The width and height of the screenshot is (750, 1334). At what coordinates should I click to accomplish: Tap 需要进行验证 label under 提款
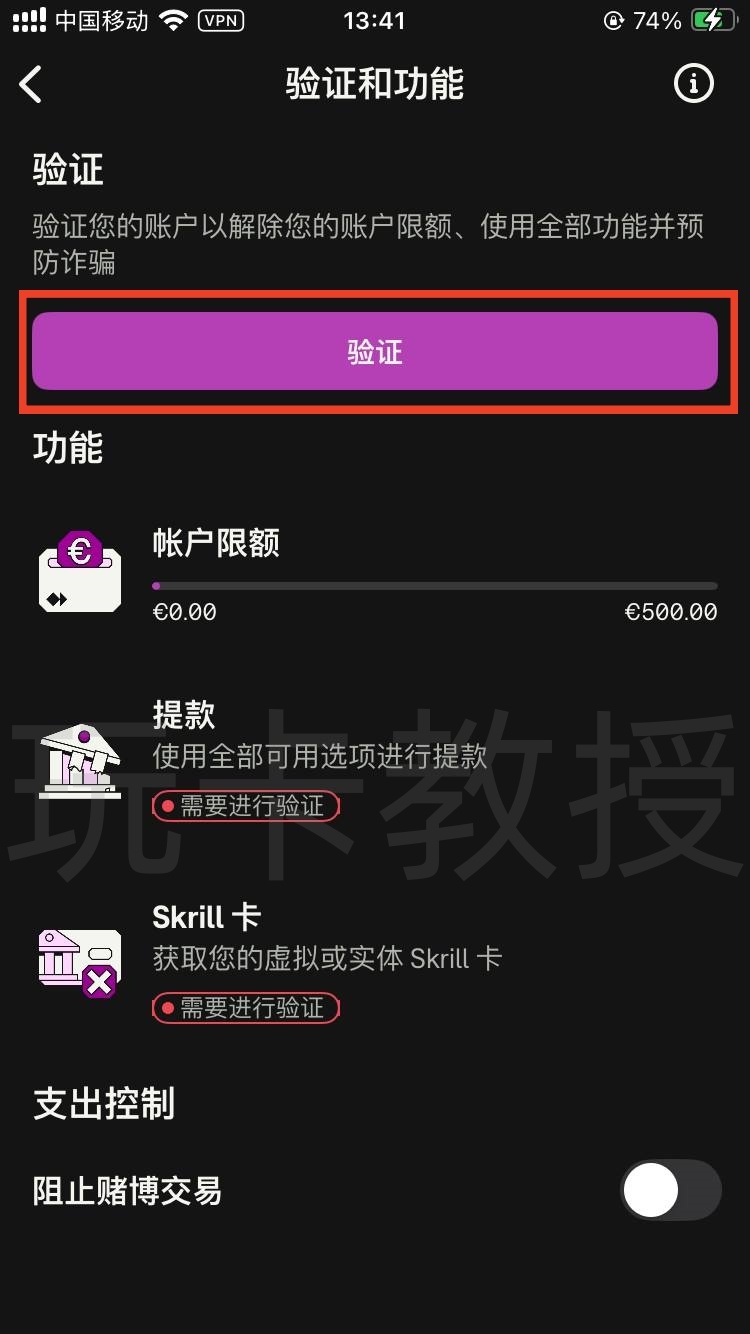tap(245, 806)
